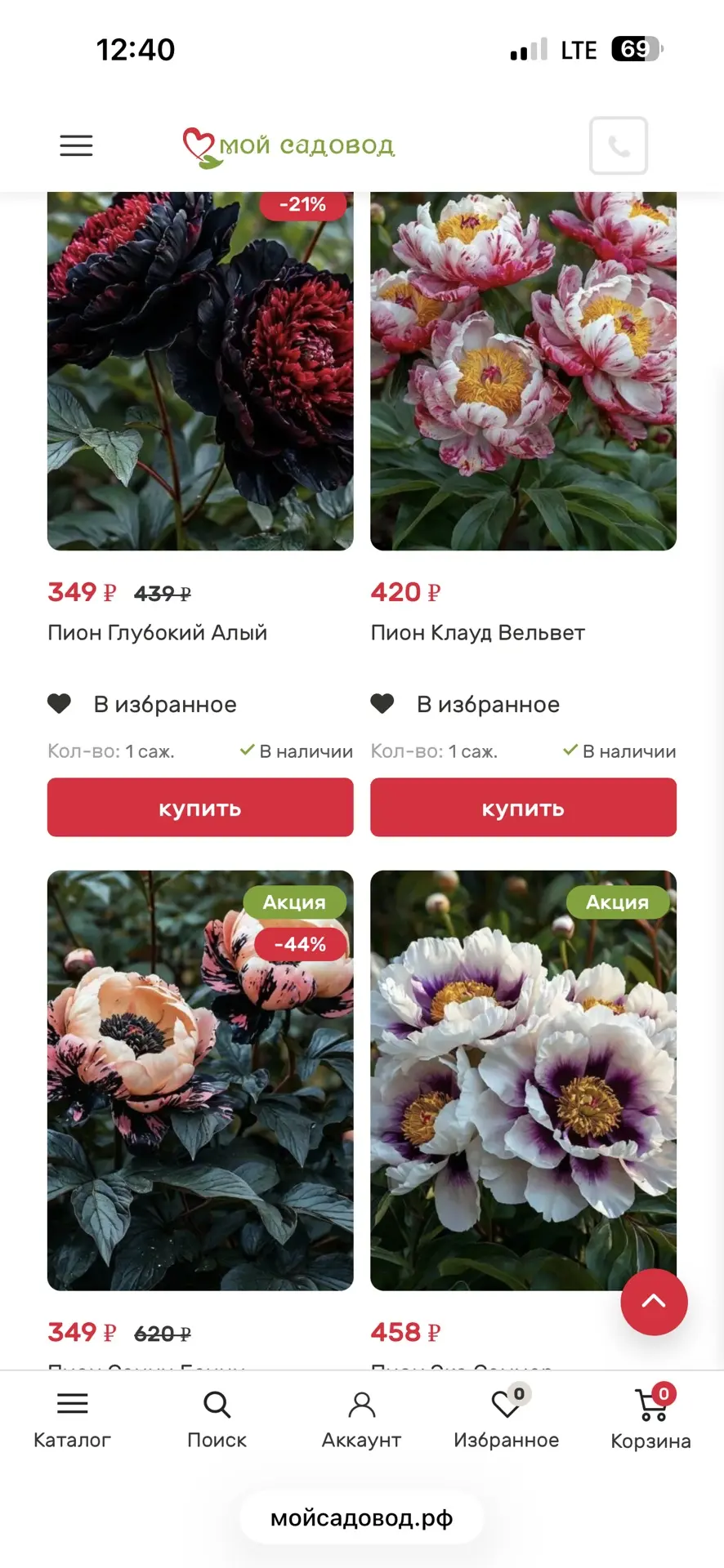The image size is (724, 1568).
Task: Add Пион Клауд Вельвет to favorites
Action: [x=465, y=704]
